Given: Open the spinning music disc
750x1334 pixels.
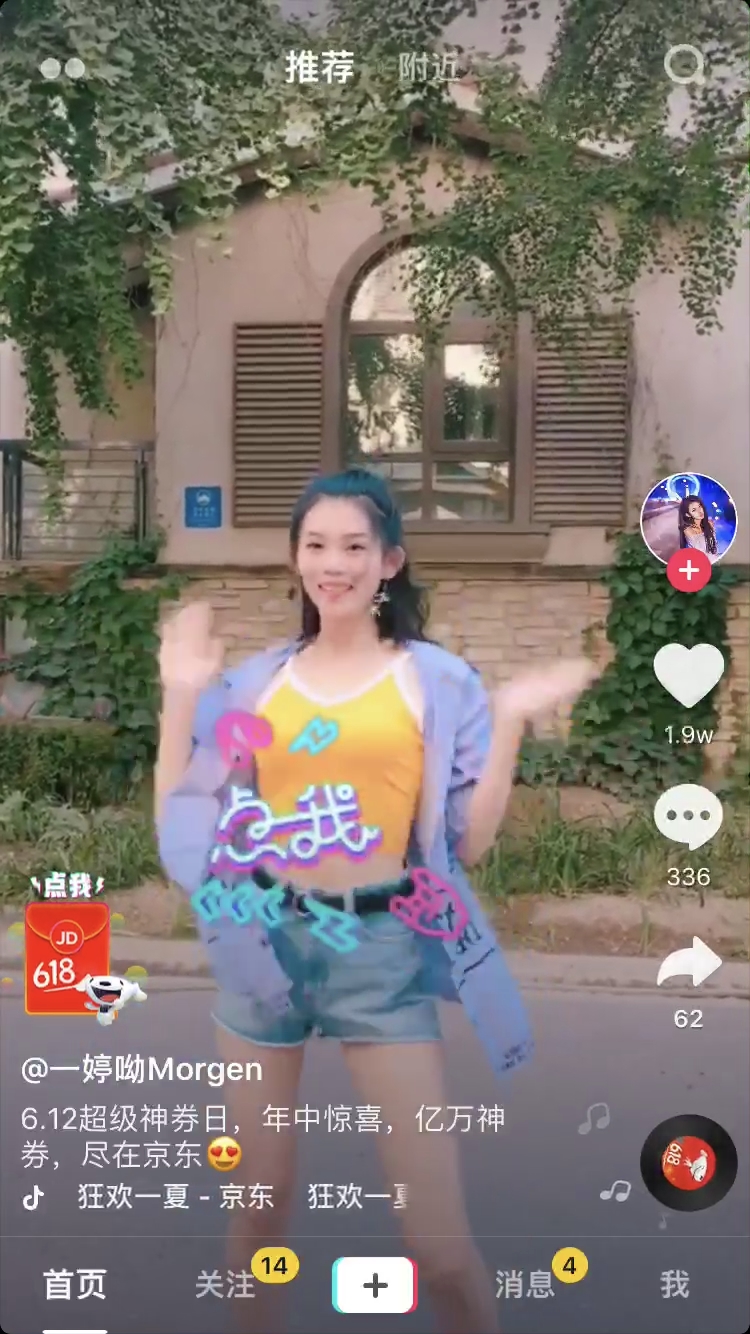Looking at the screenshot, I should (688, 1162).
